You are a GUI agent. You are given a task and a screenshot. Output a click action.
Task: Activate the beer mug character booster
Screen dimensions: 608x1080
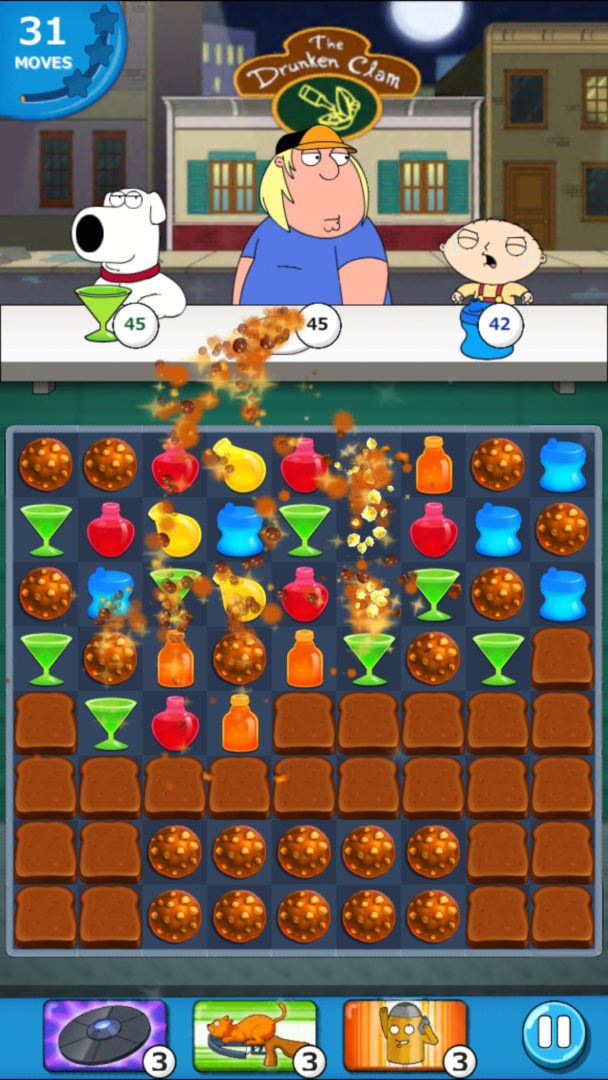click(x=404, y=1035)
